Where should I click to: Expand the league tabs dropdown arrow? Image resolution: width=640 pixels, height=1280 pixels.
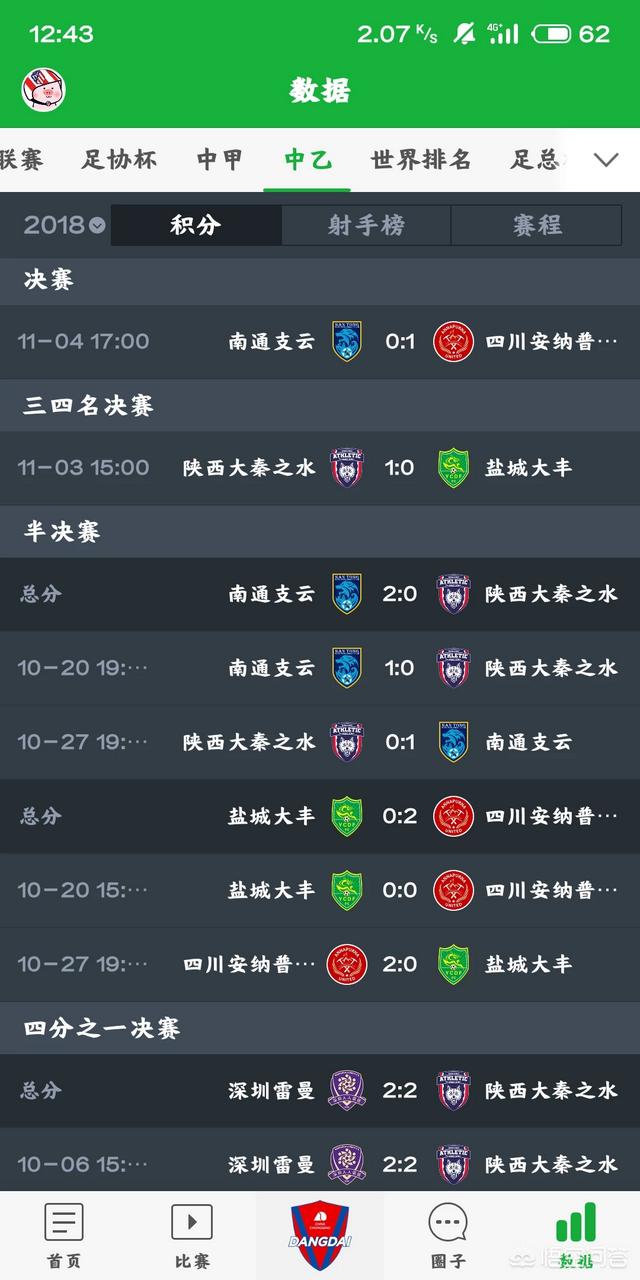tap(606, 160)
